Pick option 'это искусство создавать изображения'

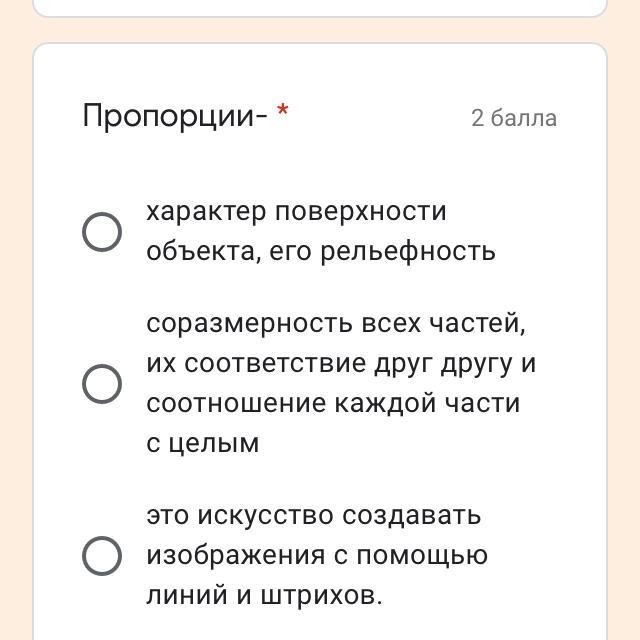pos(102,556)
